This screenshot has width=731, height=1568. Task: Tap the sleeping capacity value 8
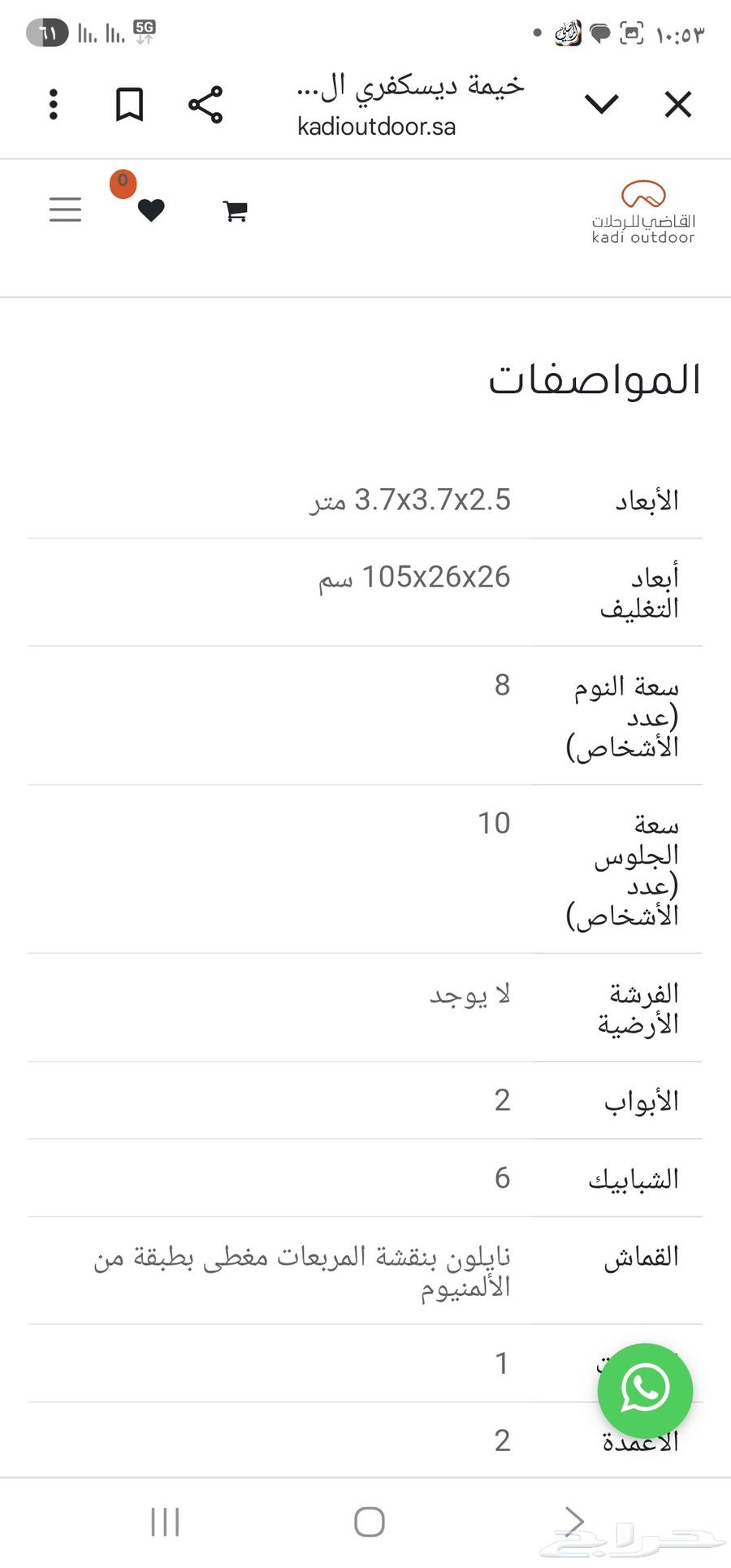click(x=502, y=685)
